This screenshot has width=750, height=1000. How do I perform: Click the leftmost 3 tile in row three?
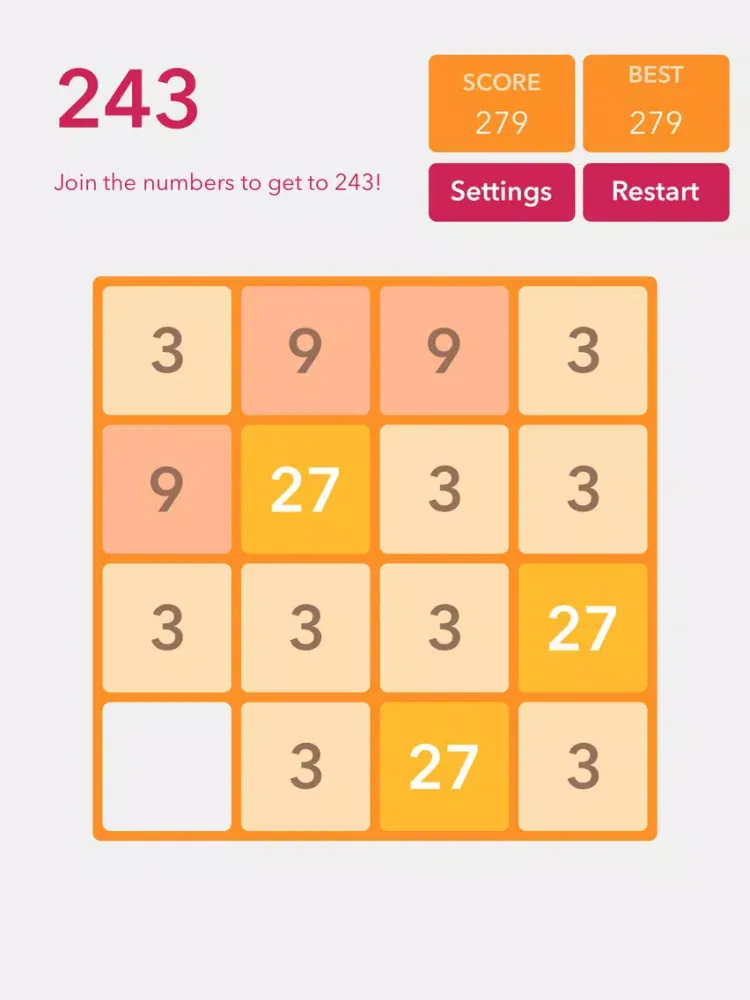tap(166, 627)
